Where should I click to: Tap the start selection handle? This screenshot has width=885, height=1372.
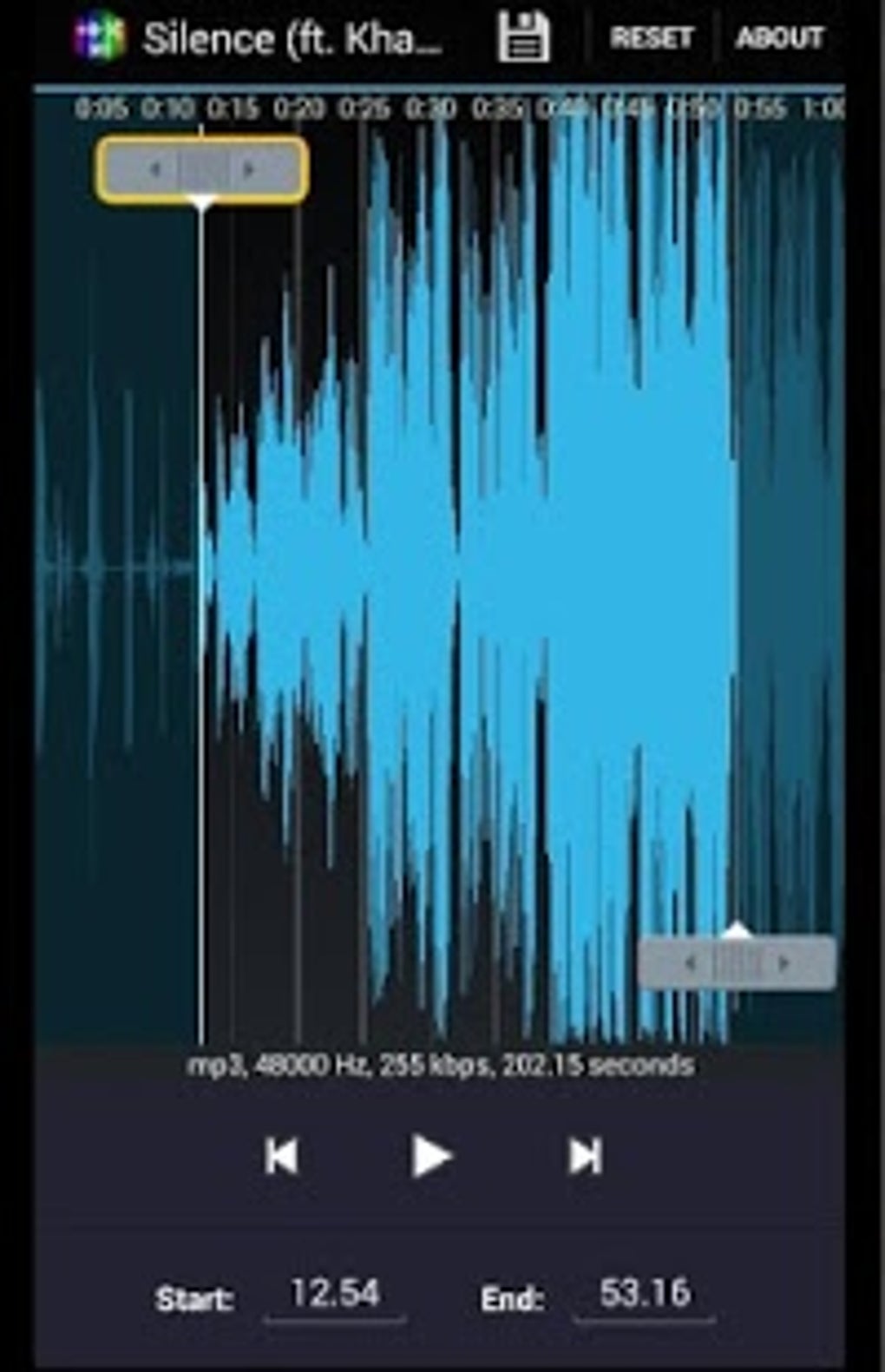click(202, 170)
